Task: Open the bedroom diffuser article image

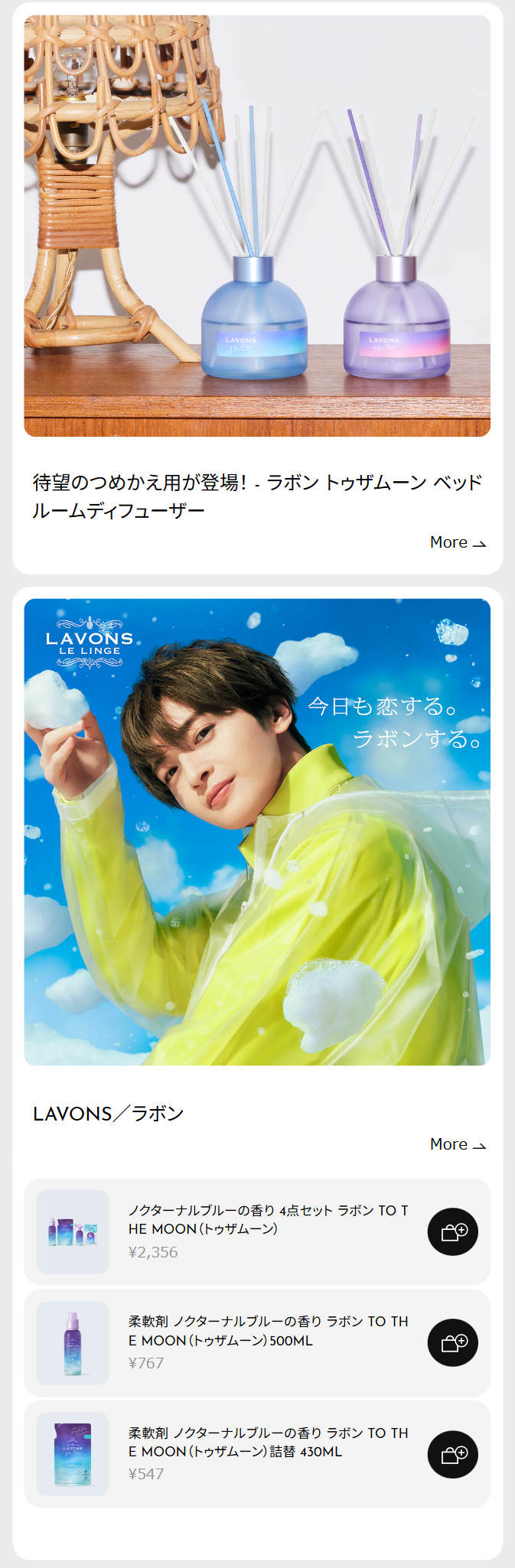Action: [257, 226]
